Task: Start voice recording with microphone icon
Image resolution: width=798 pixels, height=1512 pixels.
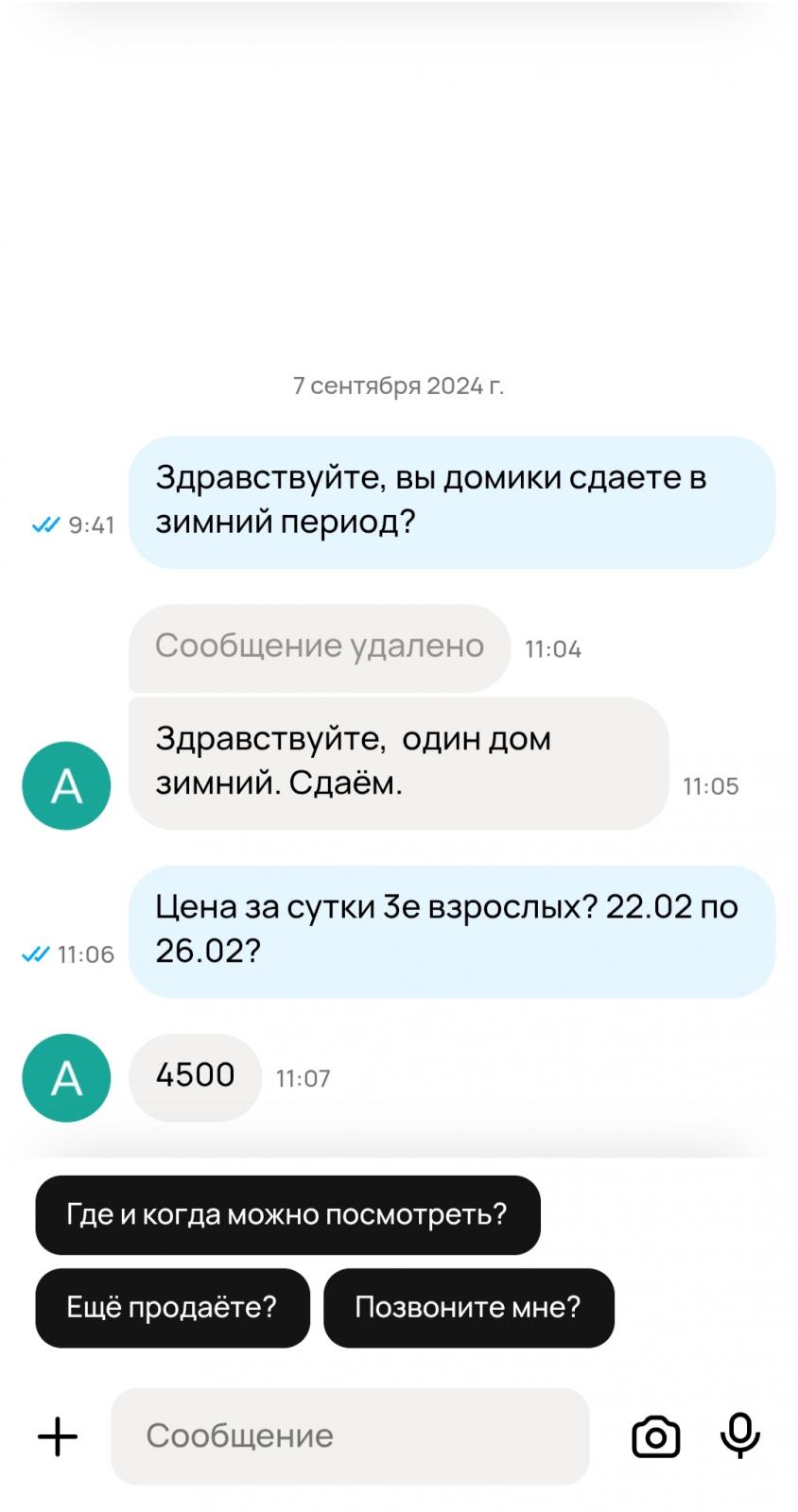Action: point(740,1435)
